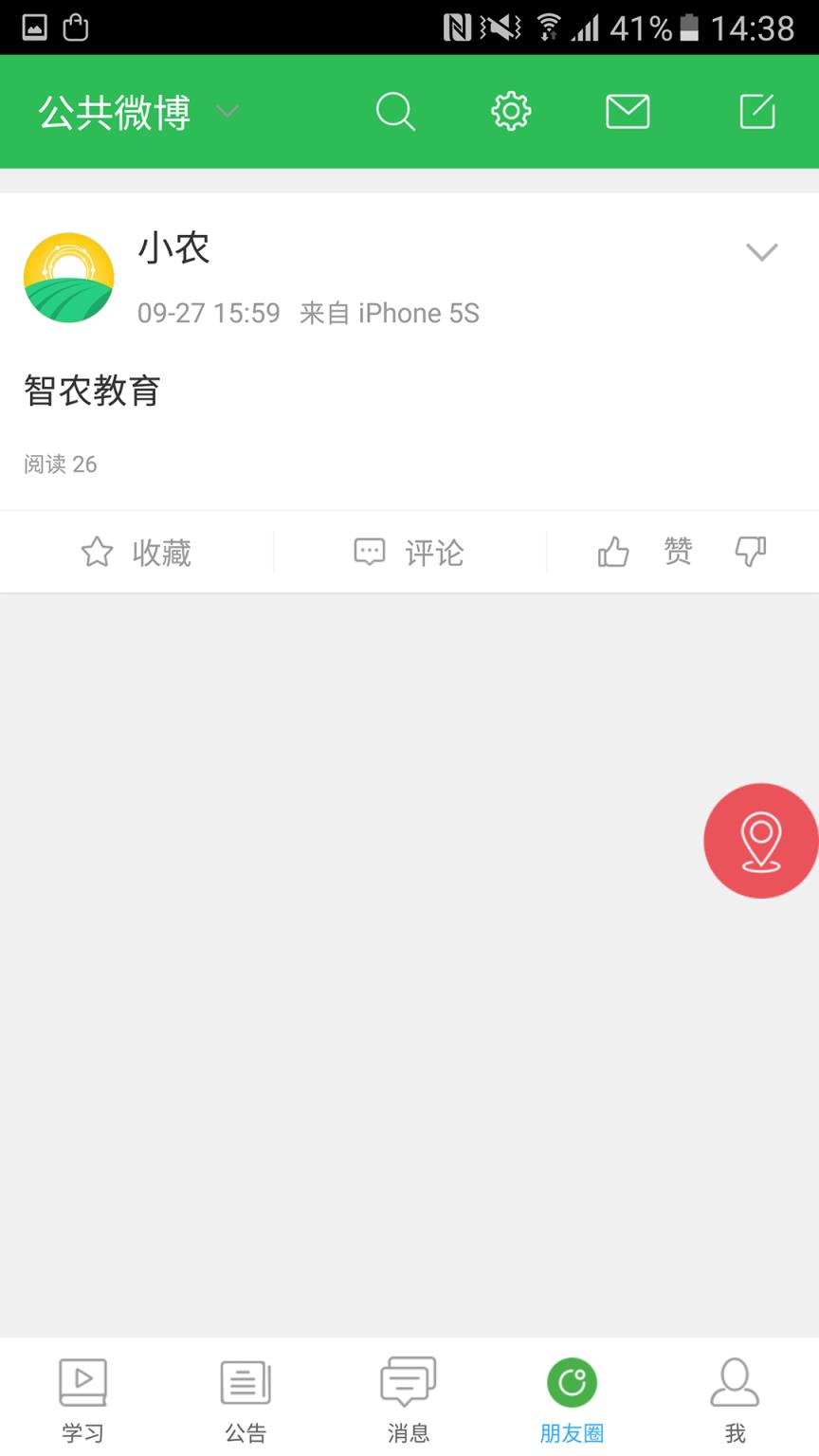This screenshot has width=819, height=1456.
Task: Open the settings gear icon
Action: [510, 111]
